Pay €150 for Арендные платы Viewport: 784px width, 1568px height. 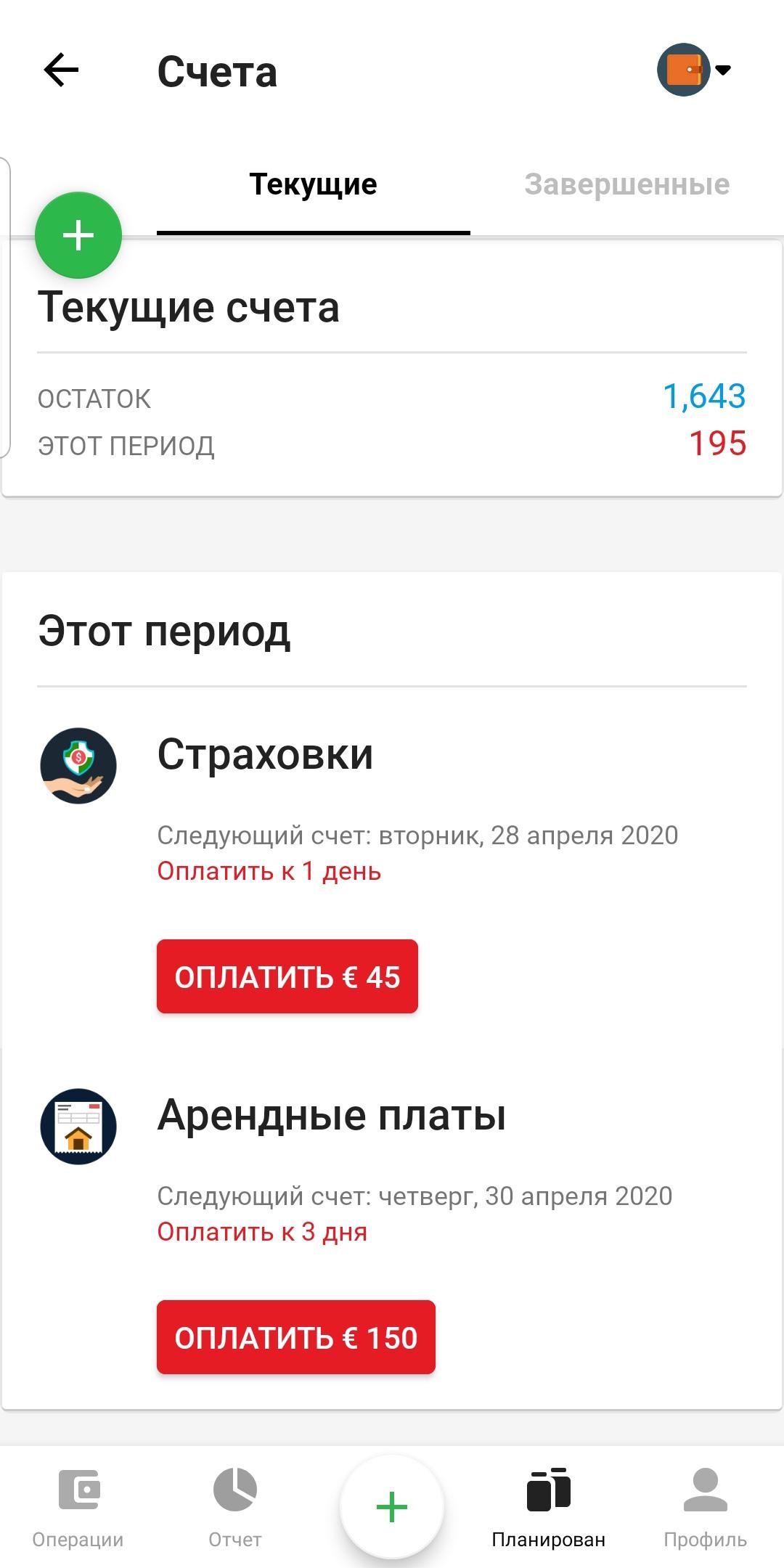pos(295,1337)
